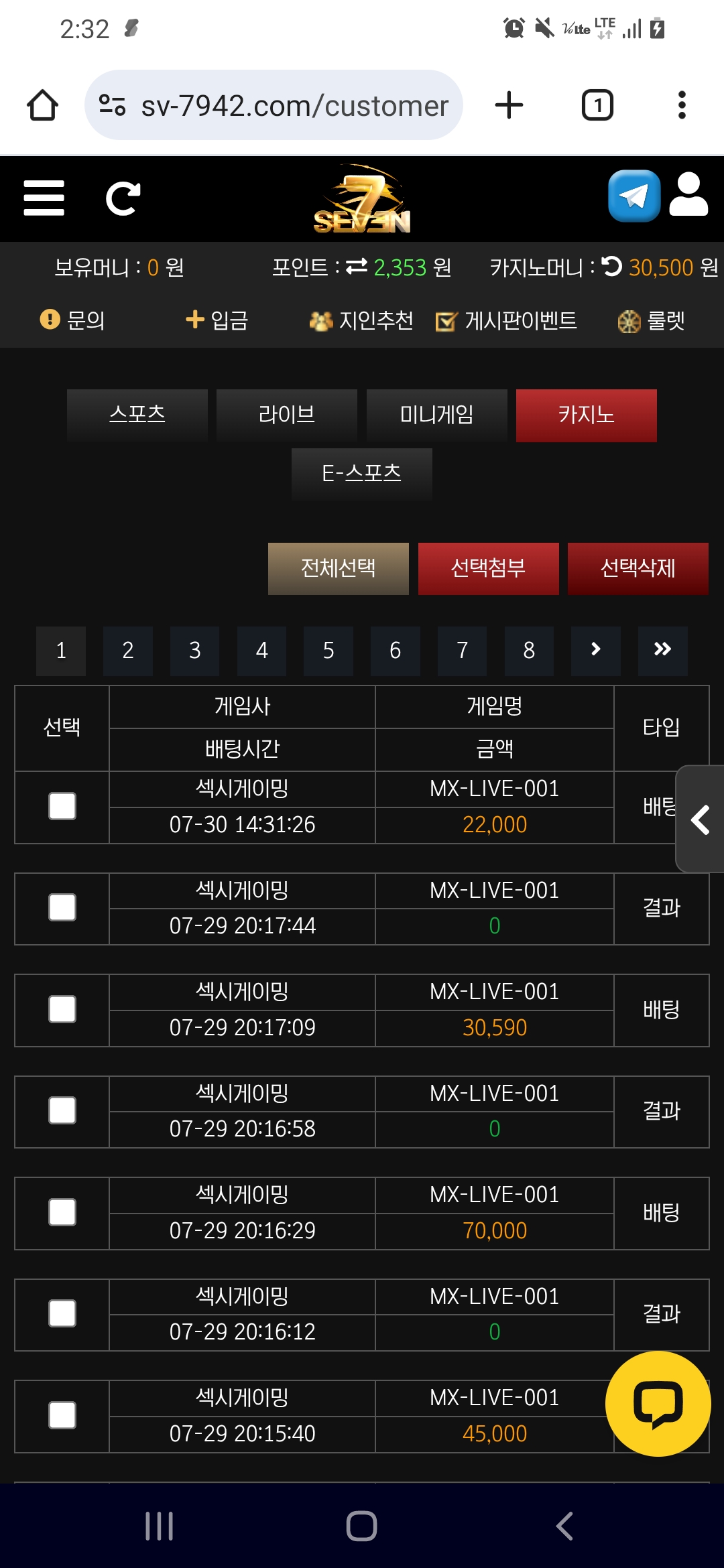Go to 입금 deposit page
Image resolution: width=724 pixels, height=1568 pixels.
tap(217, 320)
